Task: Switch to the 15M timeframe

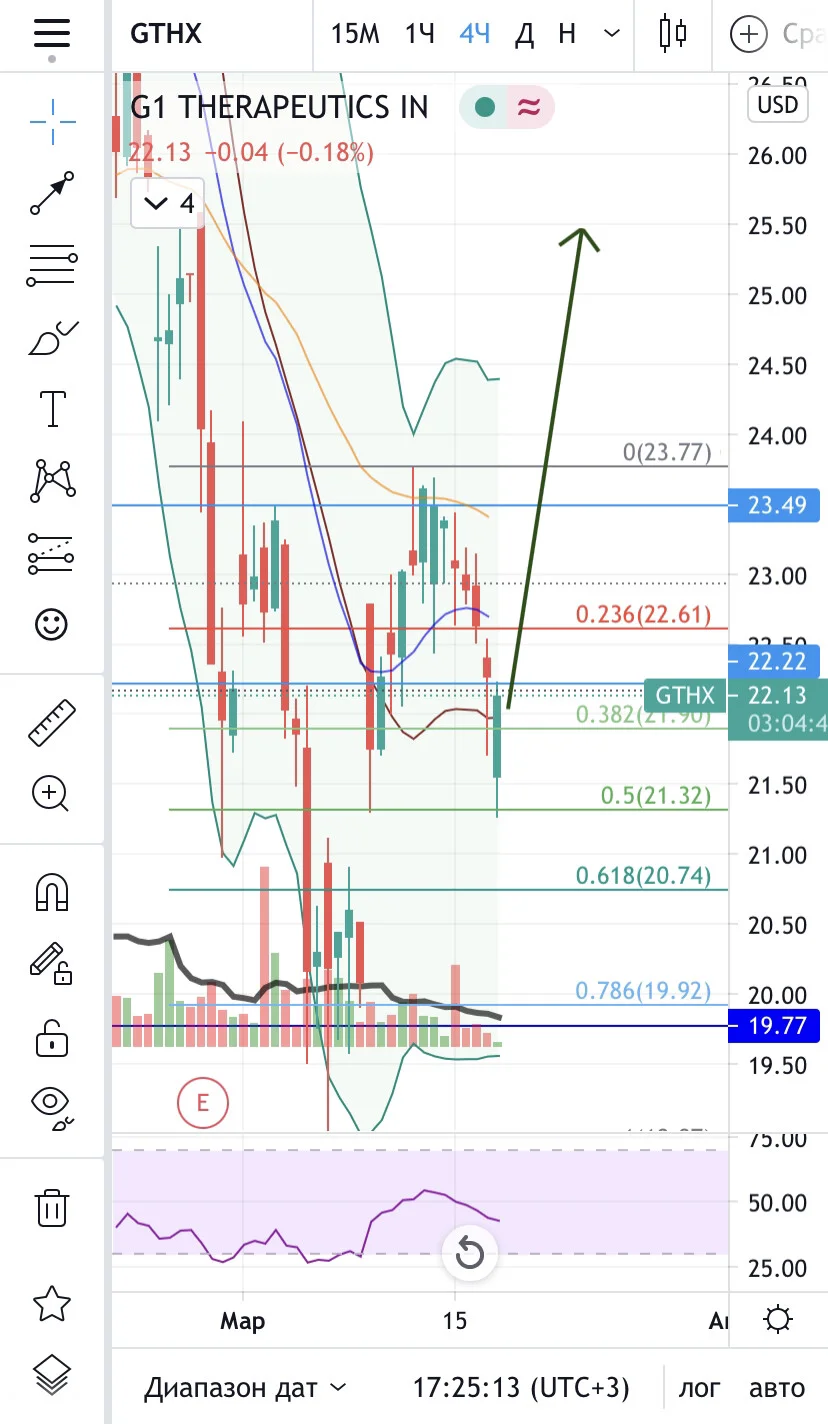Action: (355, 34)
